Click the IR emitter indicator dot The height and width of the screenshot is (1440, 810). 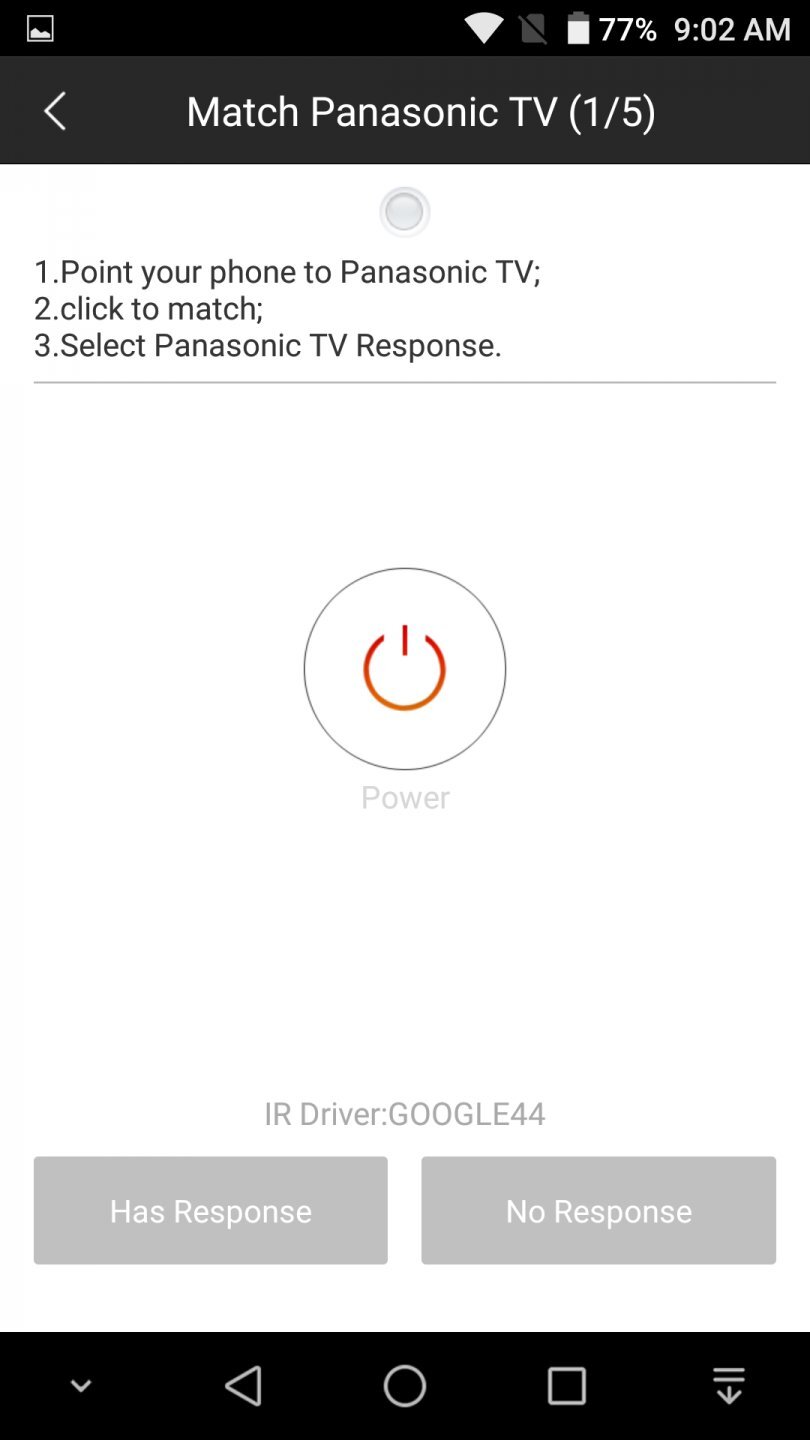coord(404,210)
